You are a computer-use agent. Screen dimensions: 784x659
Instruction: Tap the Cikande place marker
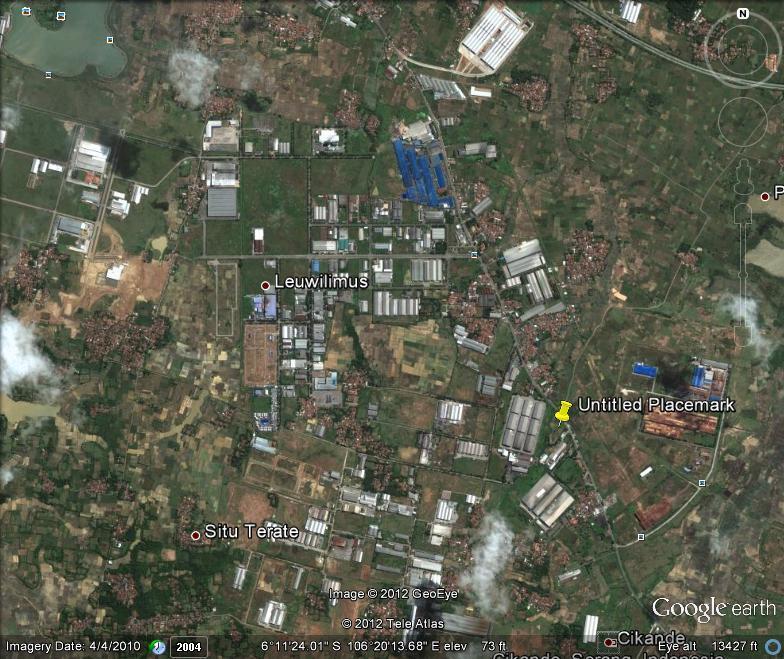(609, 641)
